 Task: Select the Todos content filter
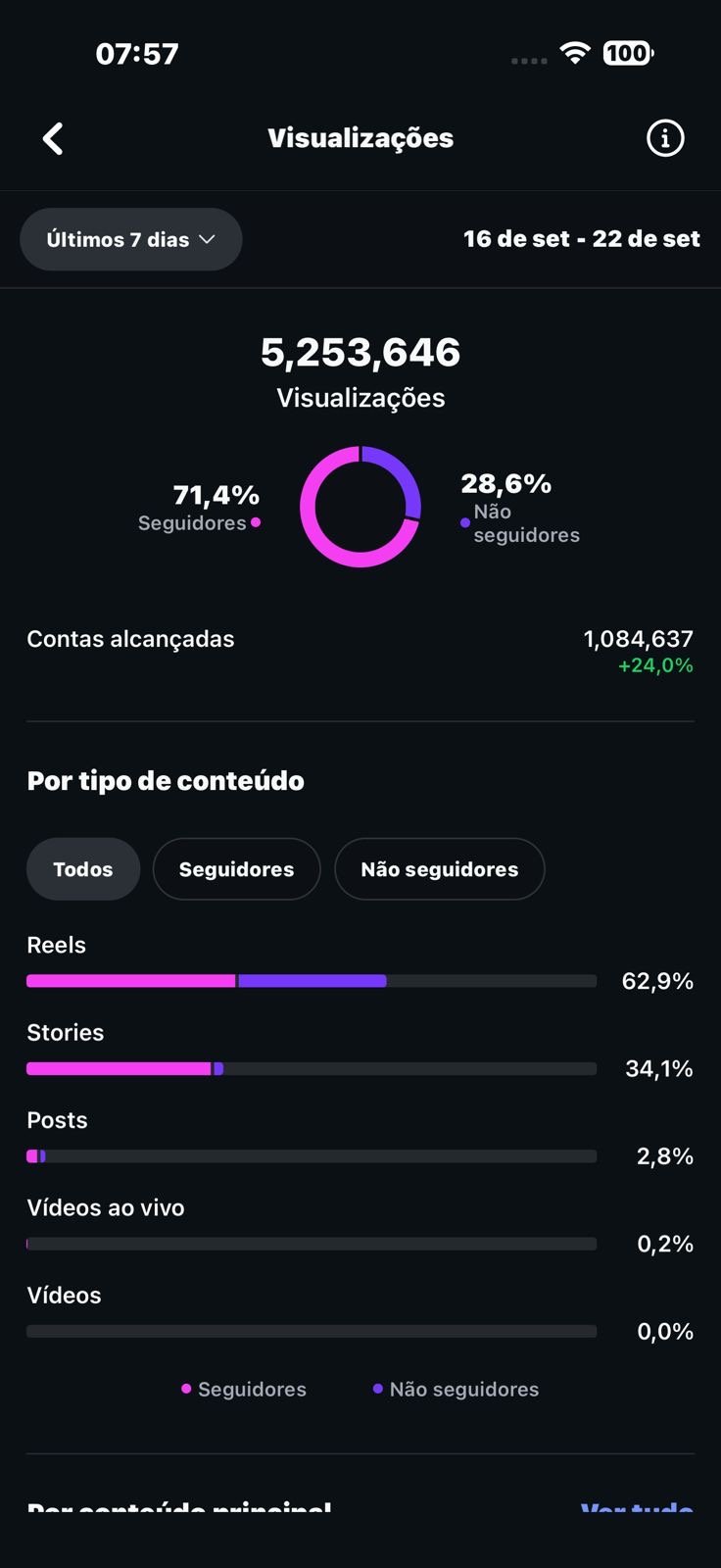click(x=83, y=869)
